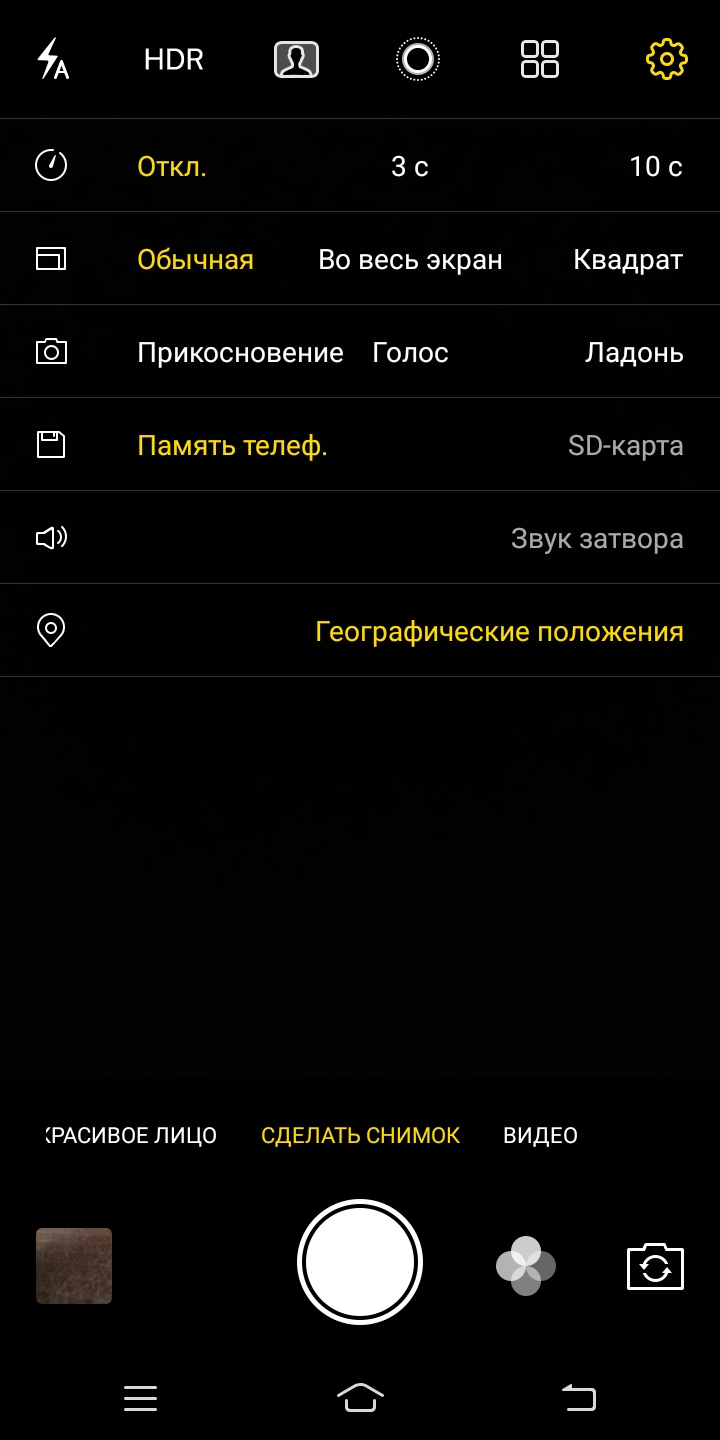Screen dimensions: 720x1440
Task: Disable Географические положения tagging
Action: click(499, 632)
